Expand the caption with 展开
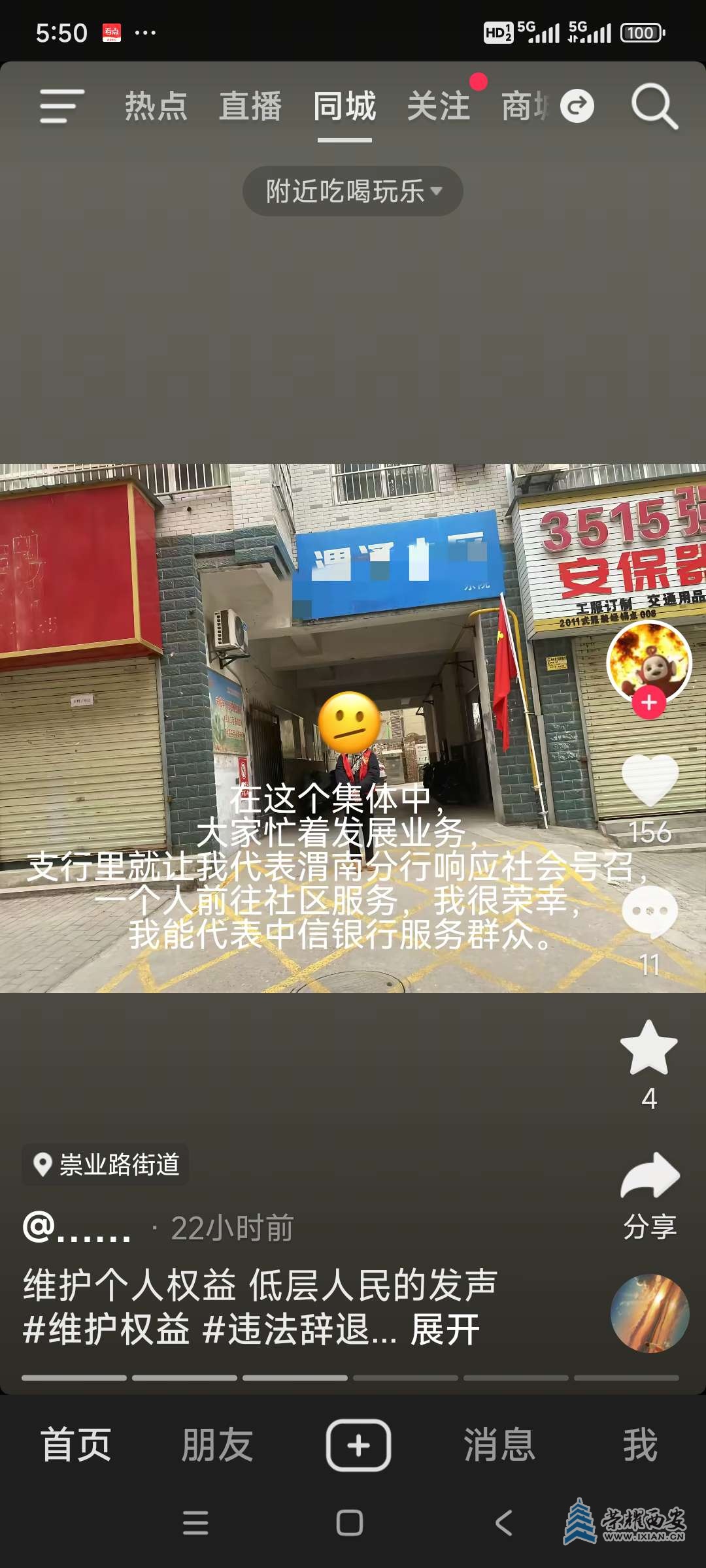The image size is (706, 1568). (445, 1330)
